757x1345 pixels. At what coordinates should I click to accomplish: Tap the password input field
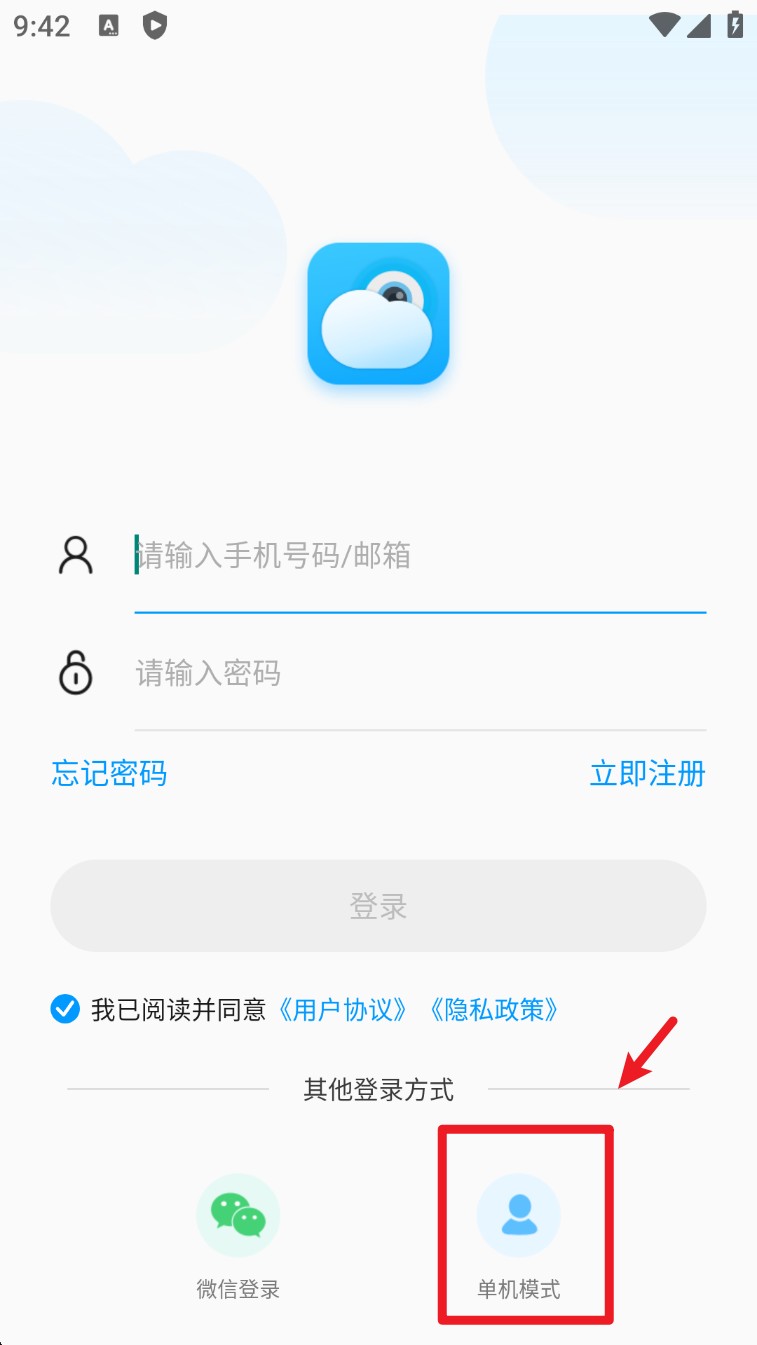pos(420,674)
